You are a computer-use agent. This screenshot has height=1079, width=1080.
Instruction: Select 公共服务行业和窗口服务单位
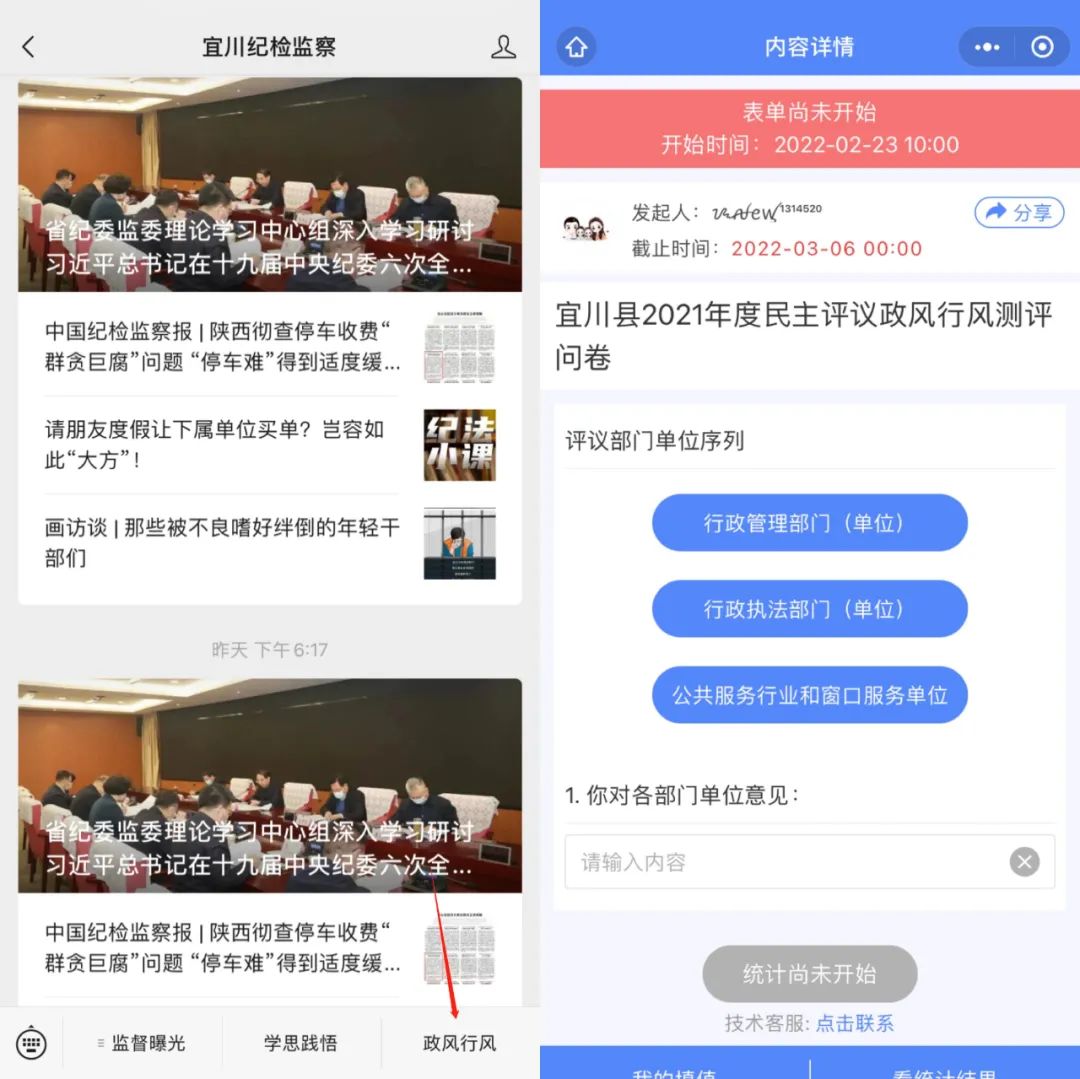click(809, 695)
